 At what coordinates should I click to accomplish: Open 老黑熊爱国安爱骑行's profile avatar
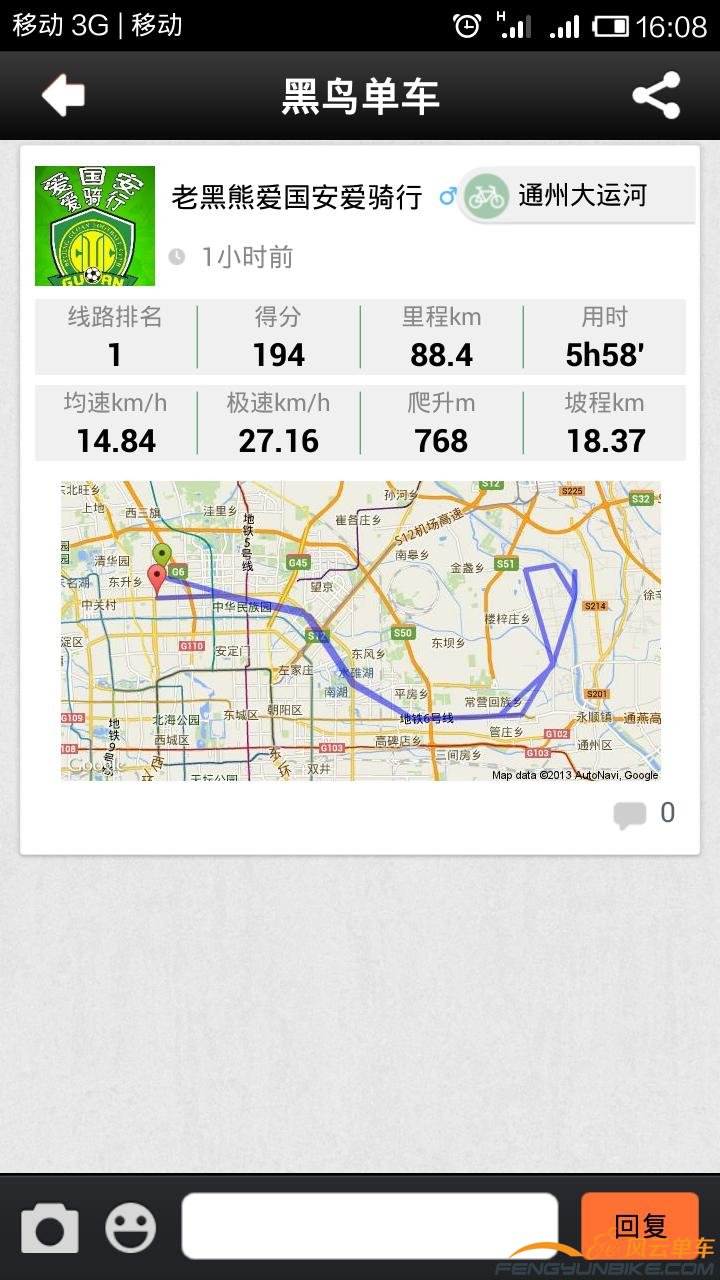click(95, 226)
